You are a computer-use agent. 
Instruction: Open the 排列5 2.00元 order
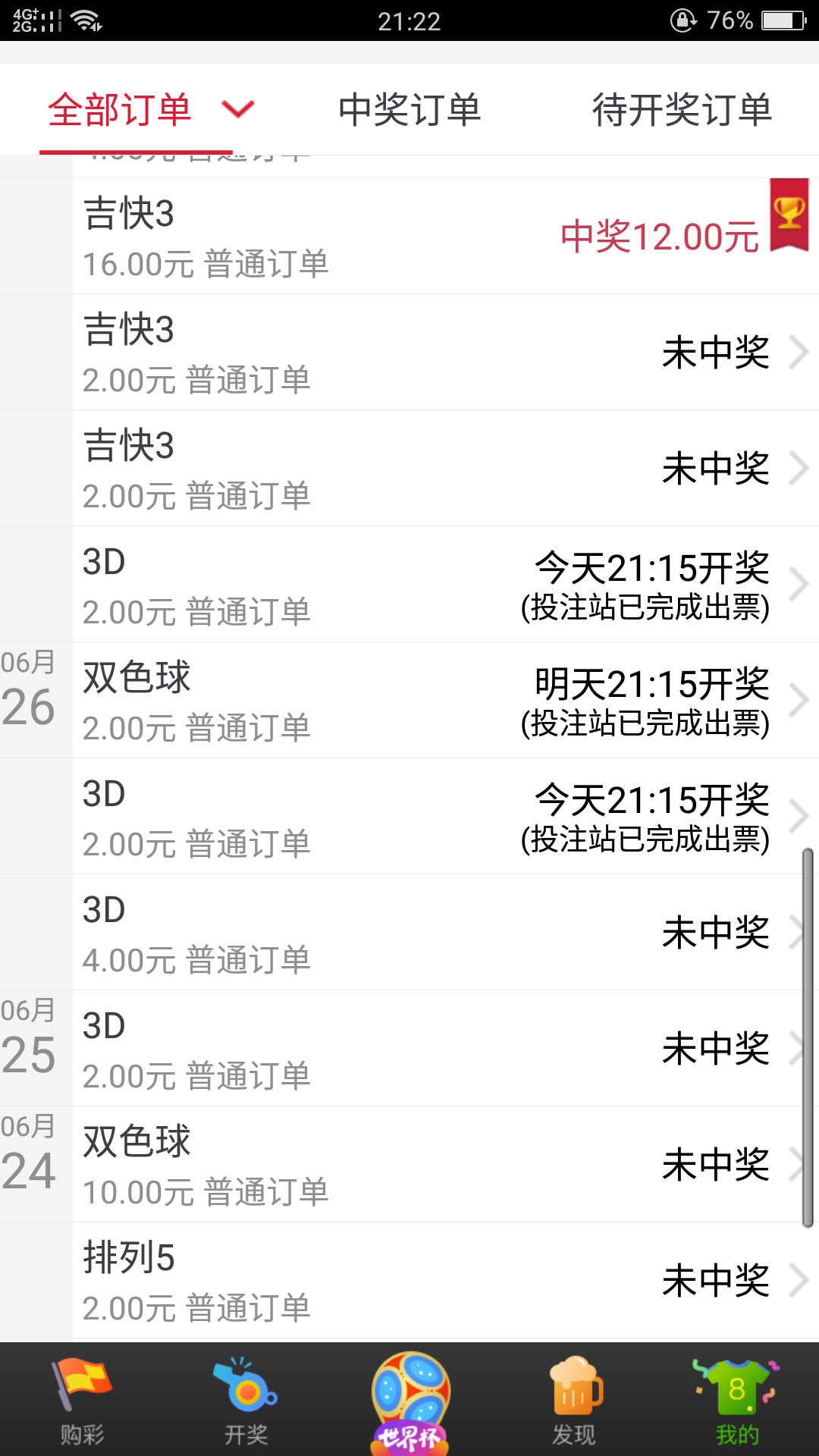tap(446, 1280)
